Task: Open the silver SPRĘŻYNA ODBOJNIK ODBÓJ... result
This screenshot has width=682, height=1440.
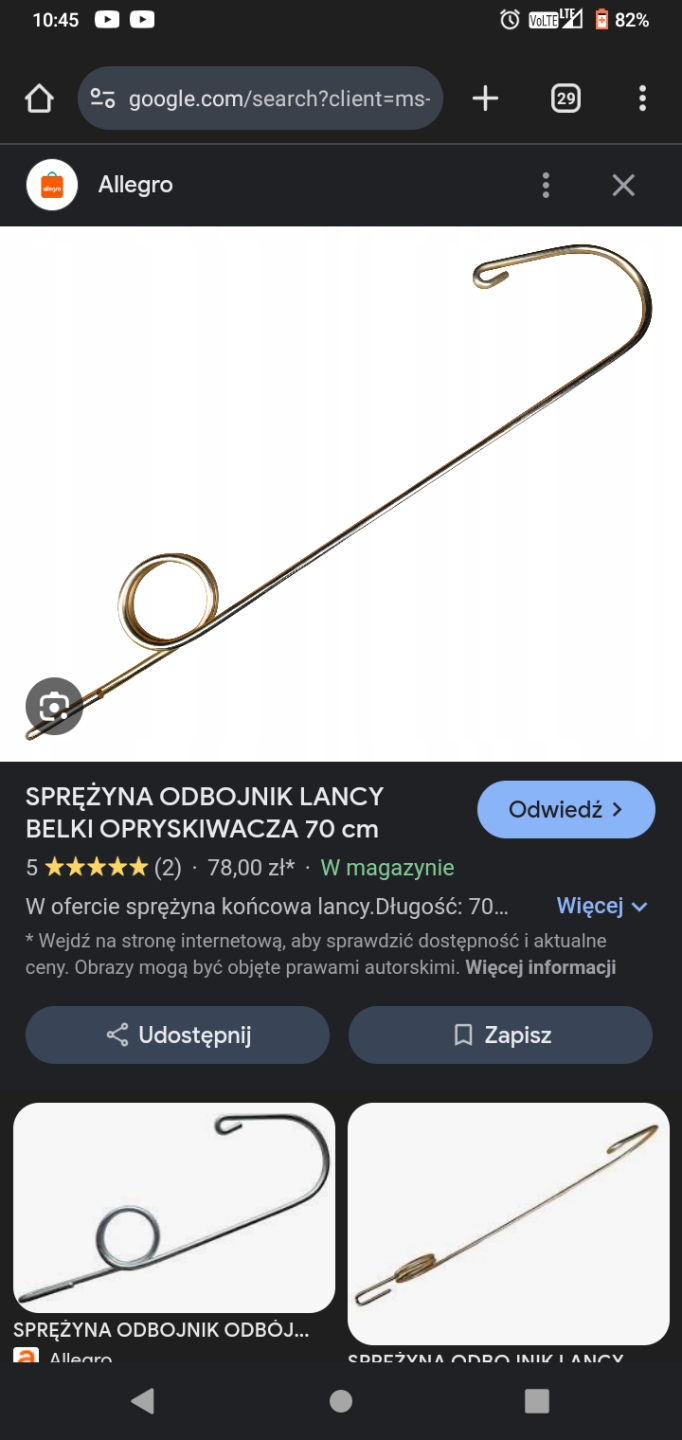Action: click(174, 1208)
